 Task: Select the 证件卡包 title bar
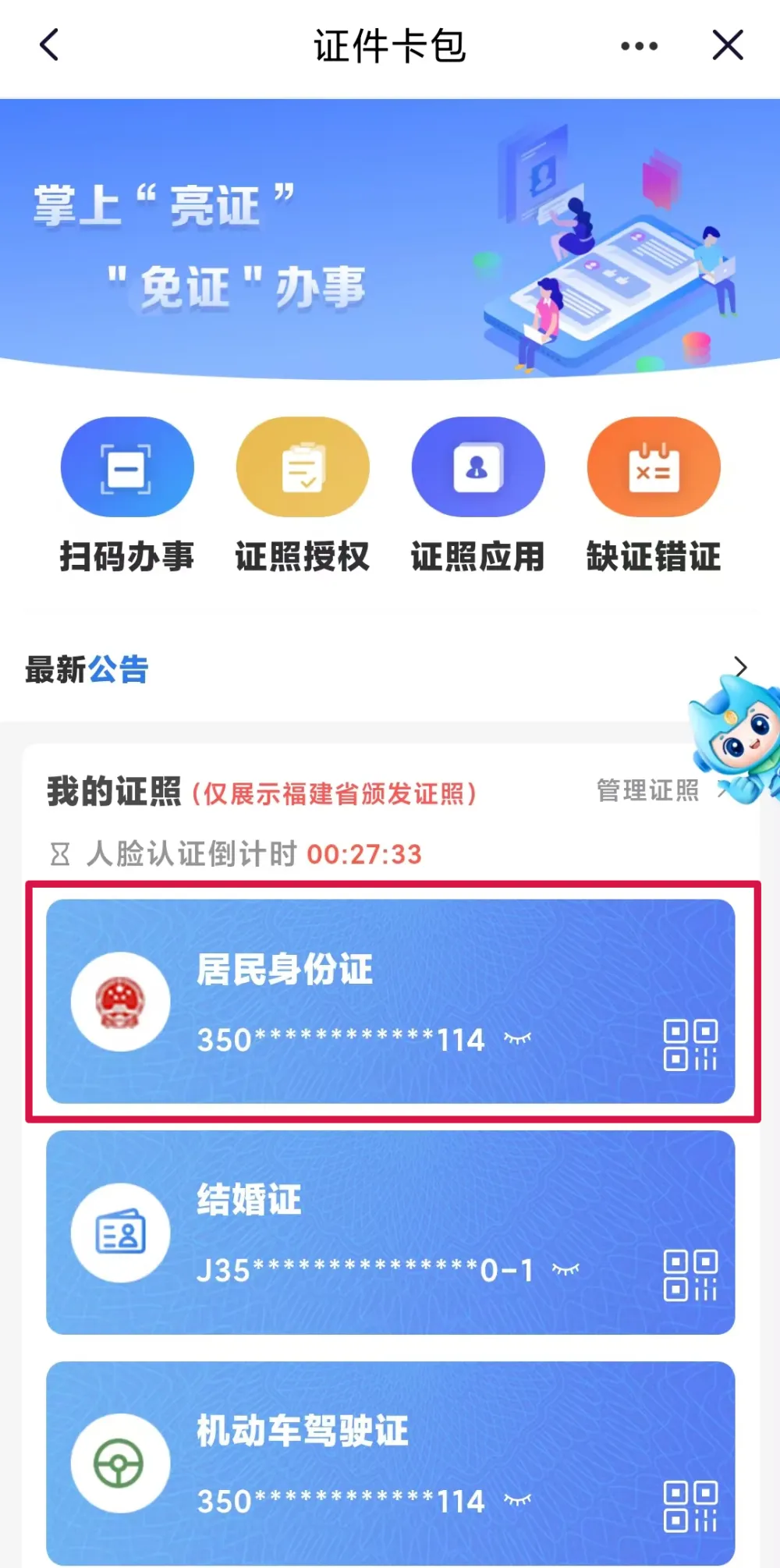[x=389, y=44]
